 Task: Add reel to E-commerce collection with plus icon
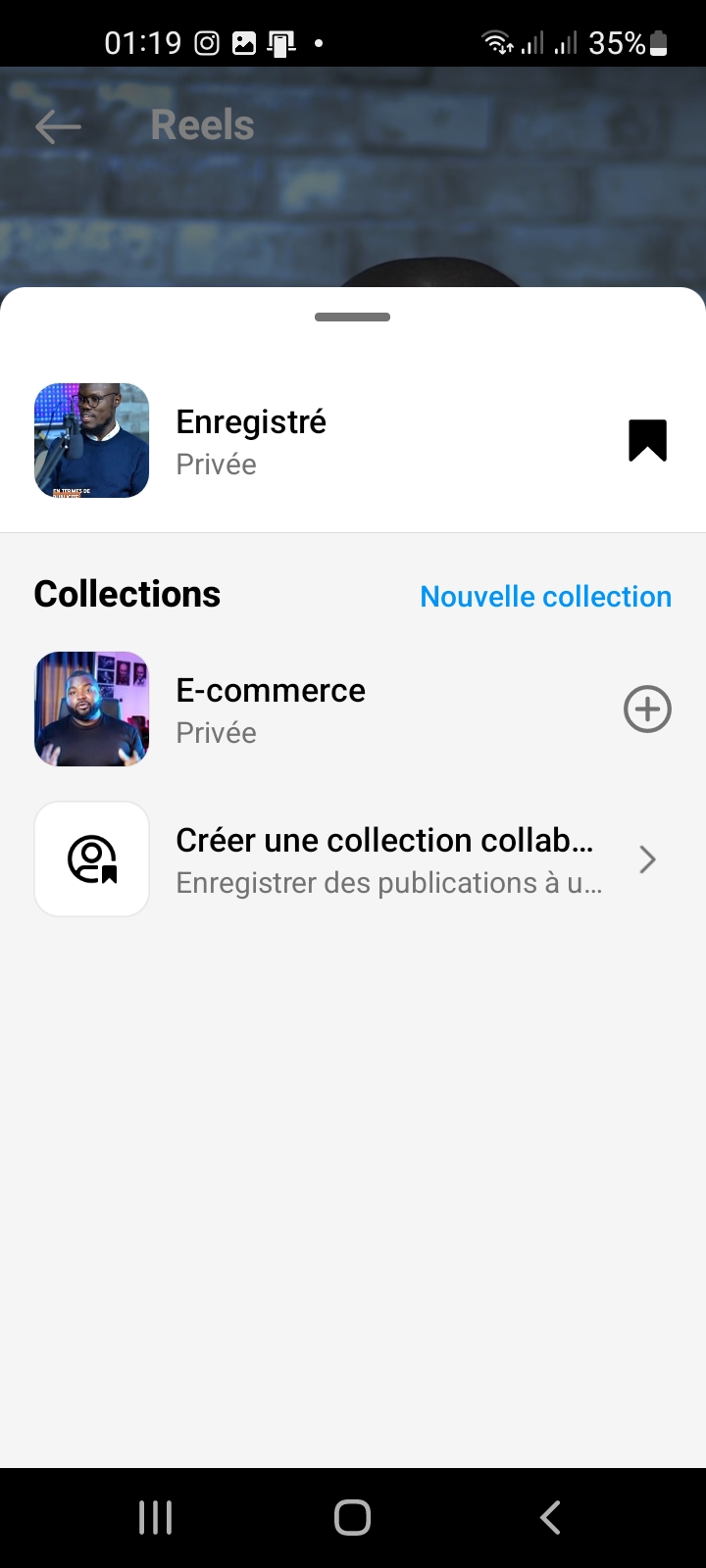point(647,710)
